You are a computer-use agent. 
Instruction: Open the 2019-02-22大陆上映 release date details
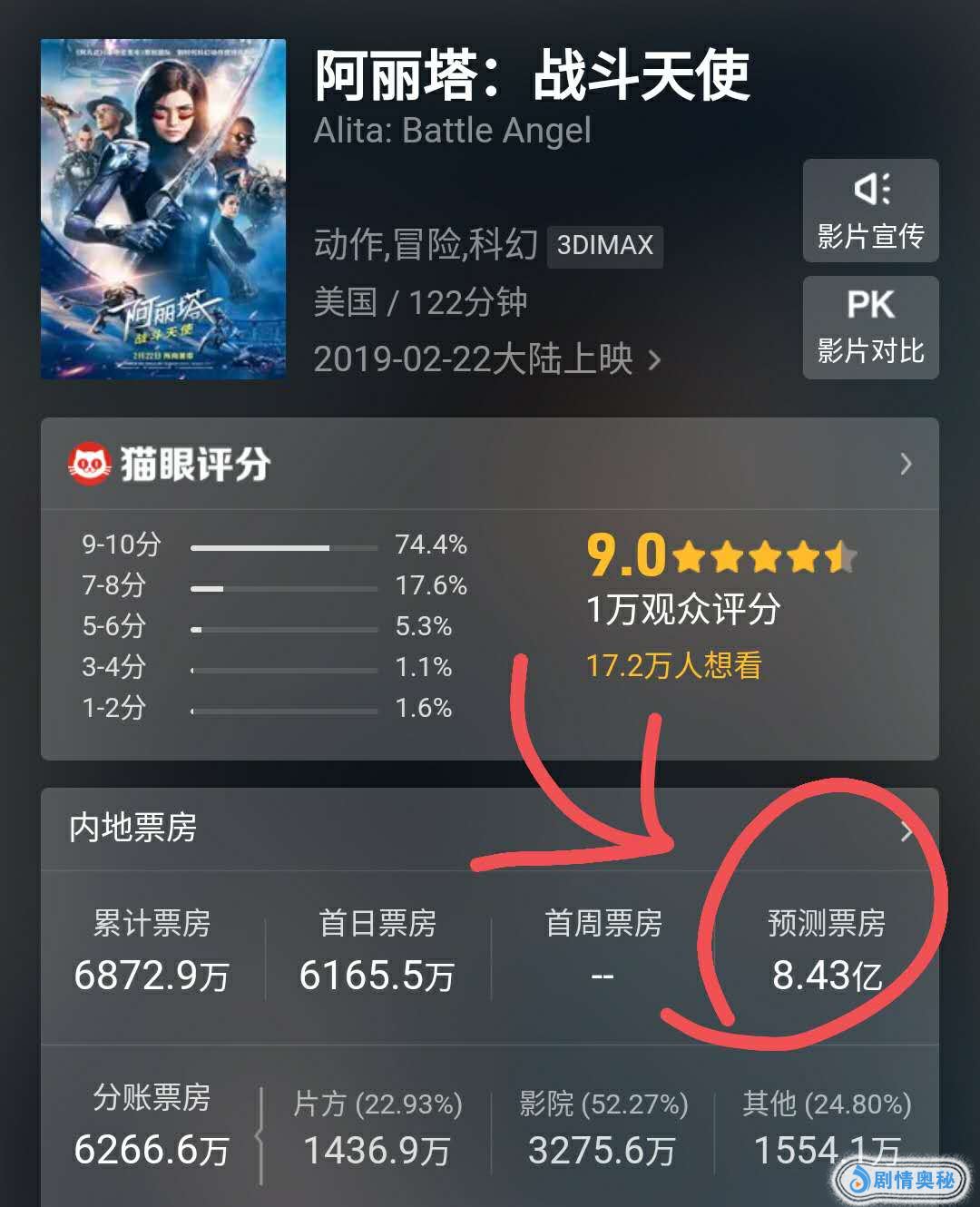tap(486, 359)
